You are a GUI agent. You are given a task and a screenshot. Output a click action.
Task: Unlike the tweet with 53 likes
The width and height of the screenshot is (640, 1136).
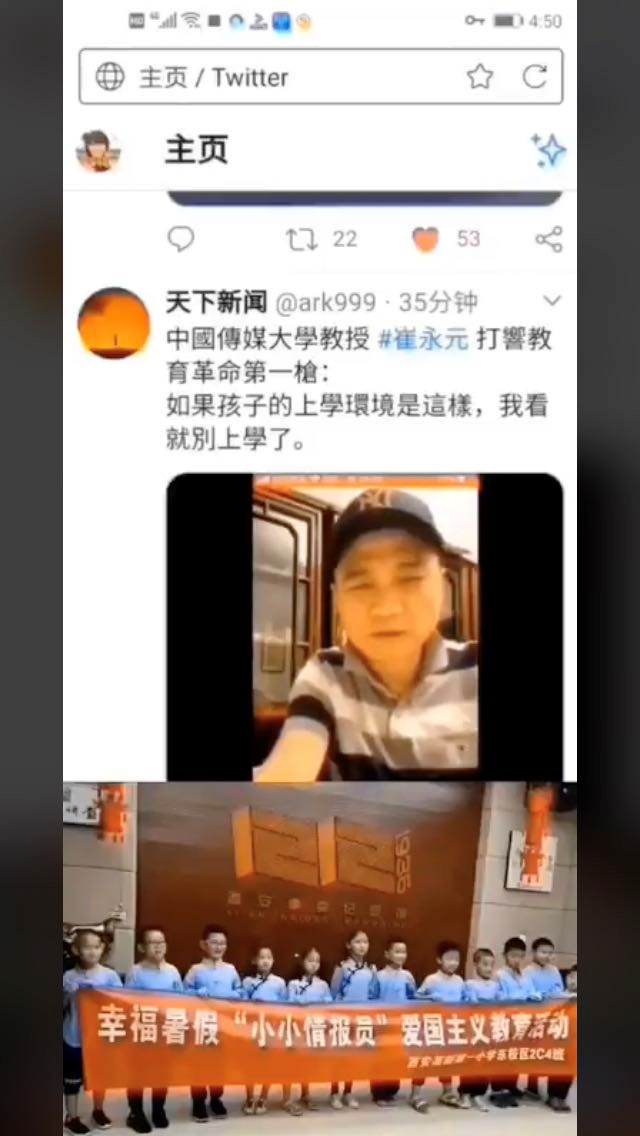coord(426,239)
